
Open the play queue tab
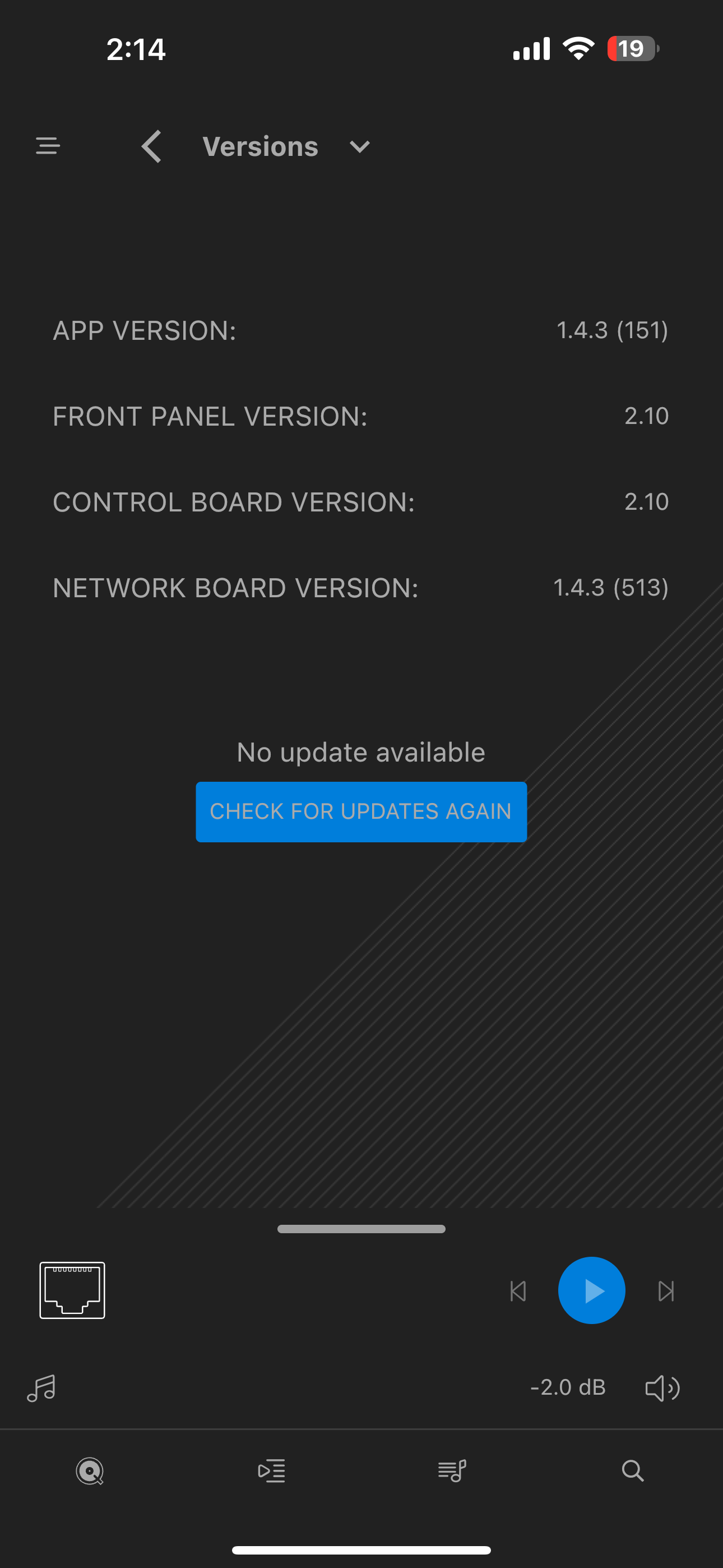tap(271, 1470)
